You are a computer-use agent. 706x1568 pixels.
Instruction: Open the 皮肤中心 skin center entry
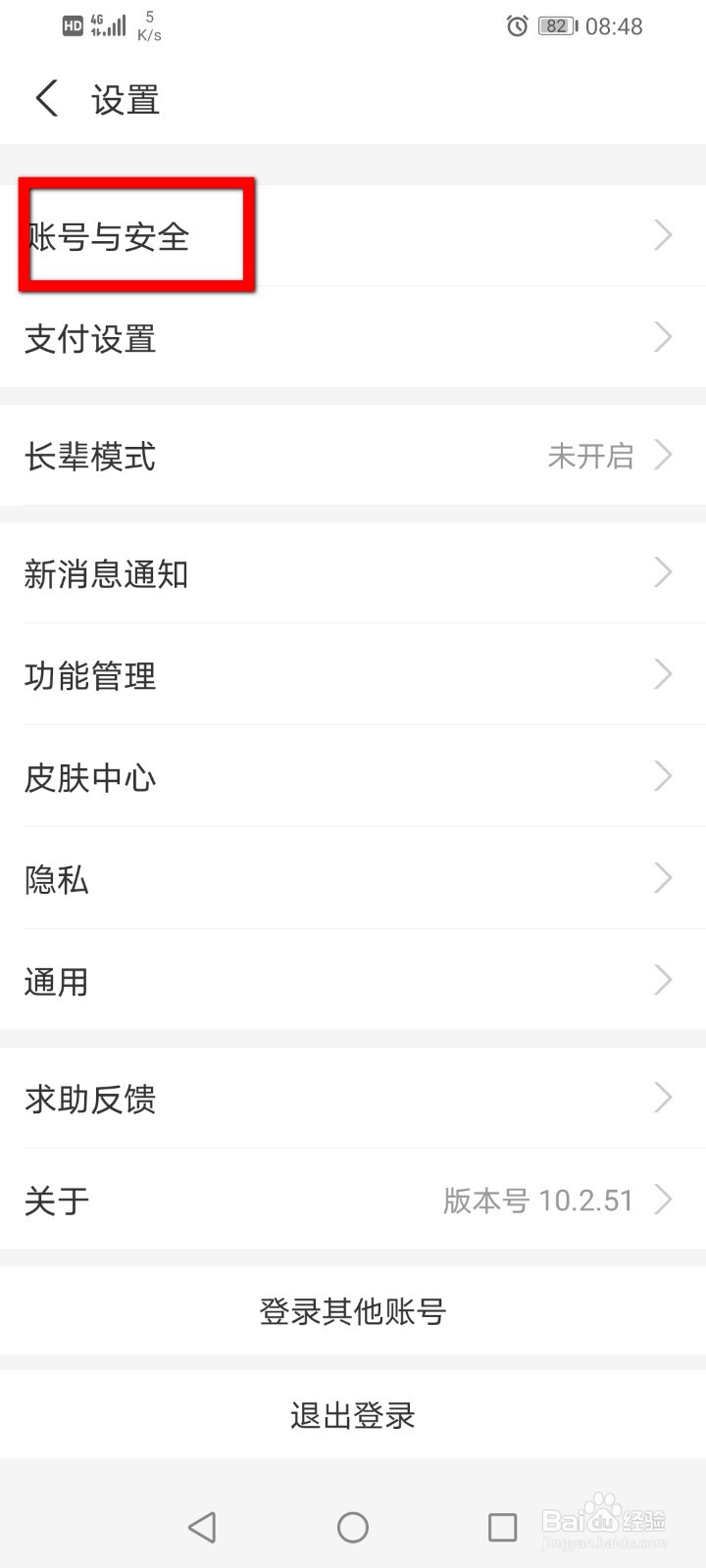353,777
